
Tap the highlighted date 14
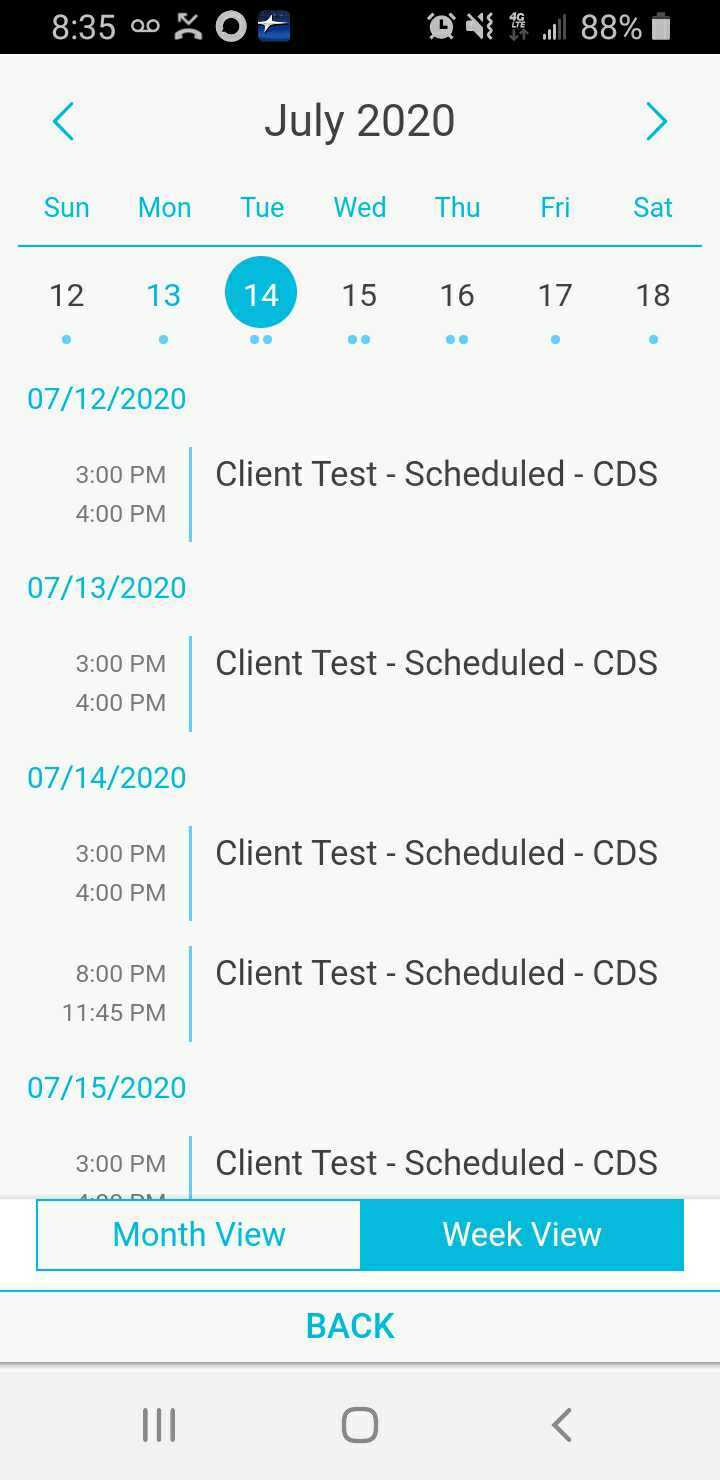click(261, 293)
